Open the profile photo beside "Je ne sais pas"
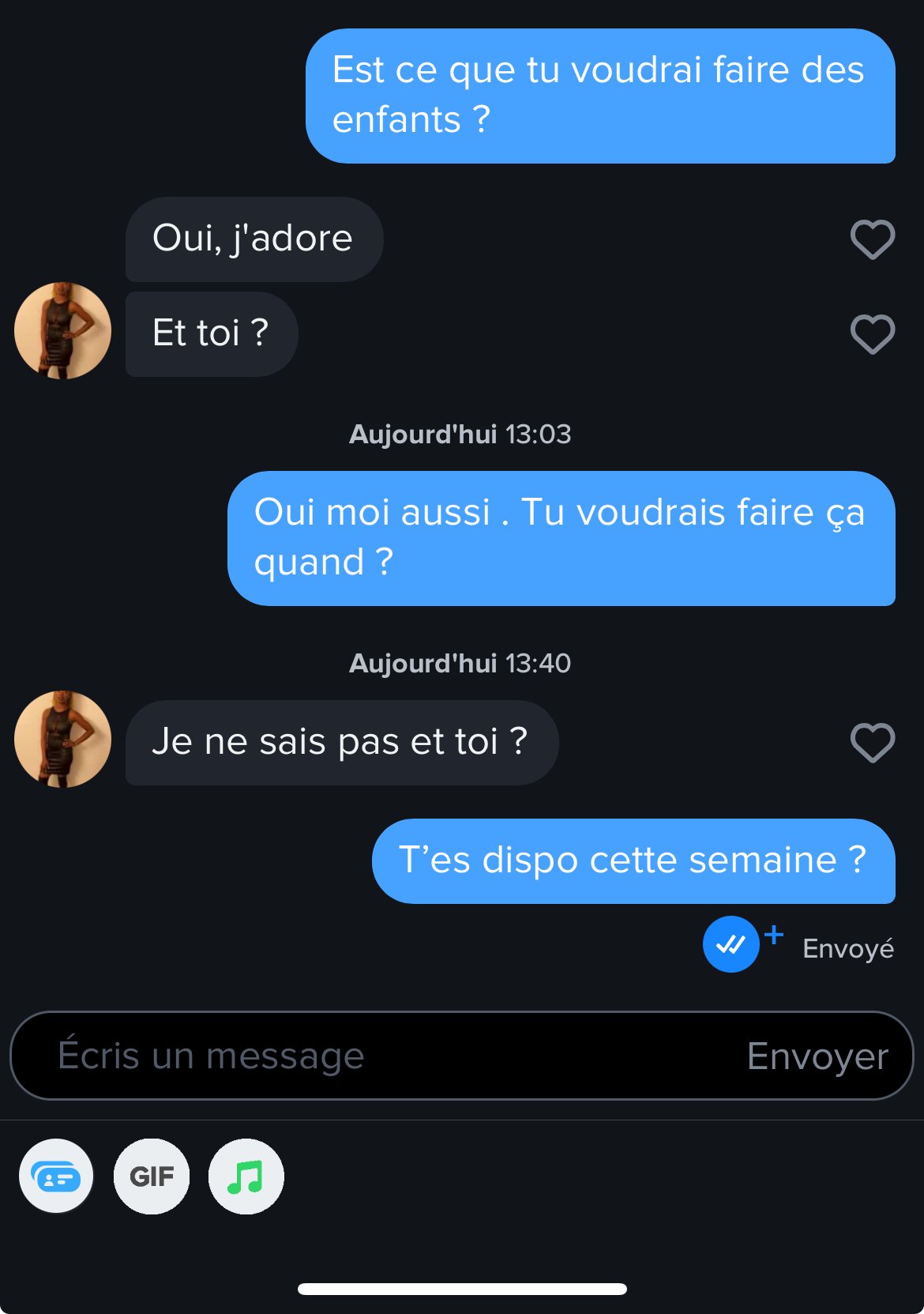The height and width of the screenshot is (1314, 924). 63,740
